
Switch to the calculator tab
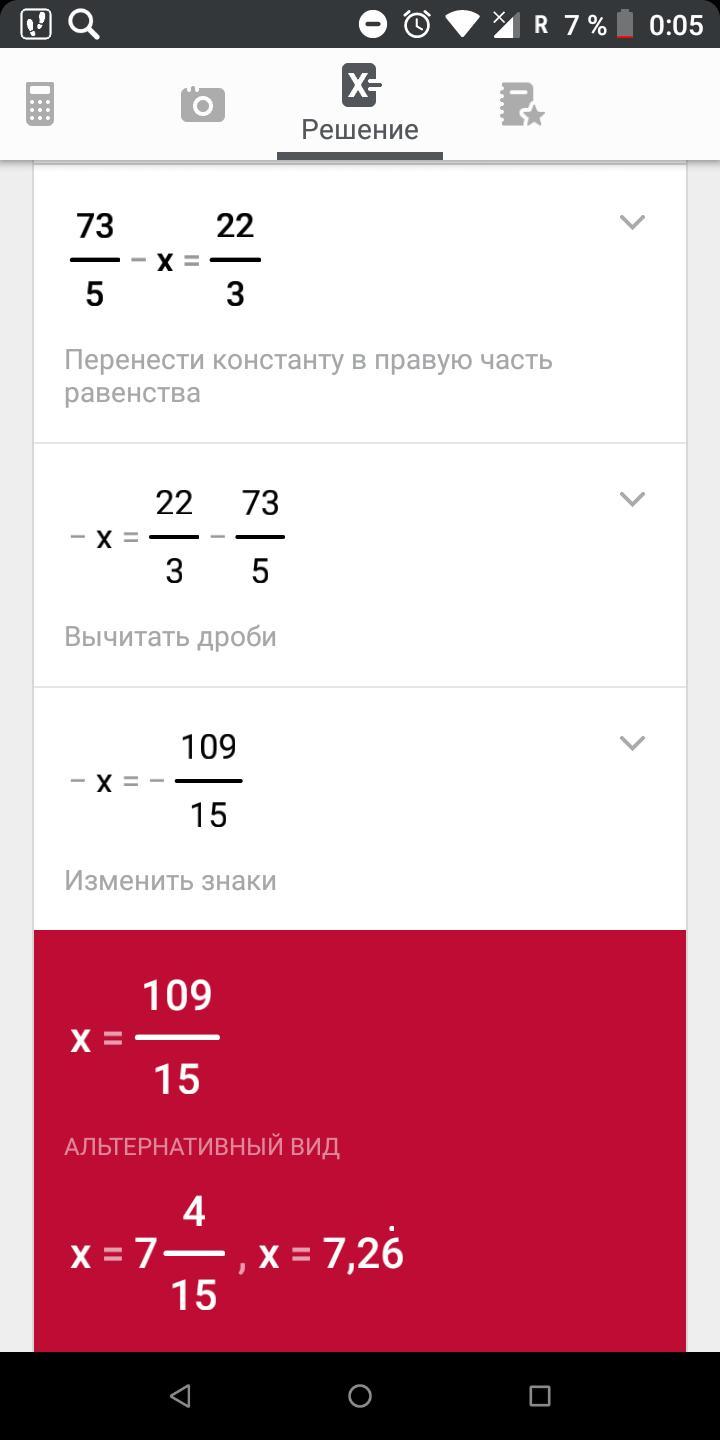(x=40, y=104)
